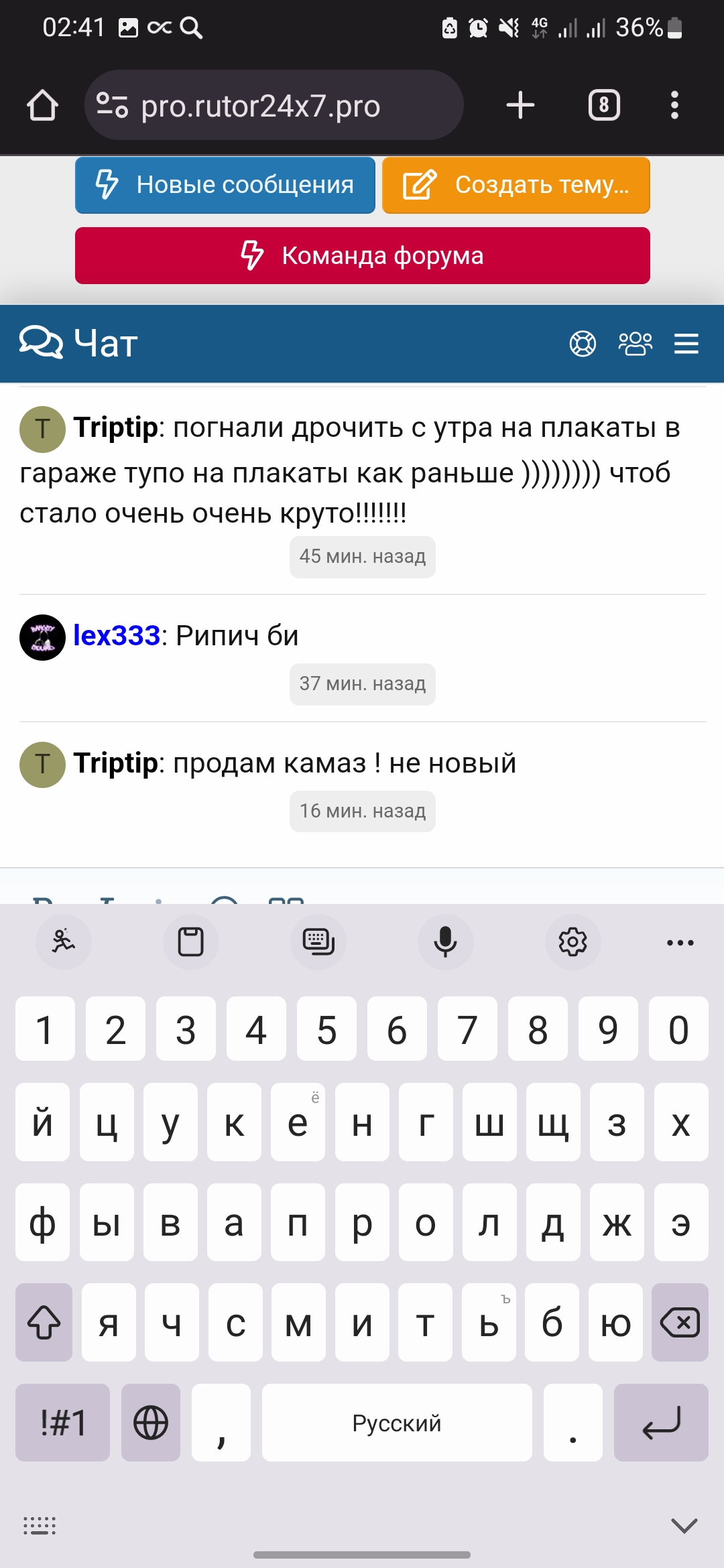Open Создать тему button
Screen dimensions: 724x1568
click(x=515, y=185)
